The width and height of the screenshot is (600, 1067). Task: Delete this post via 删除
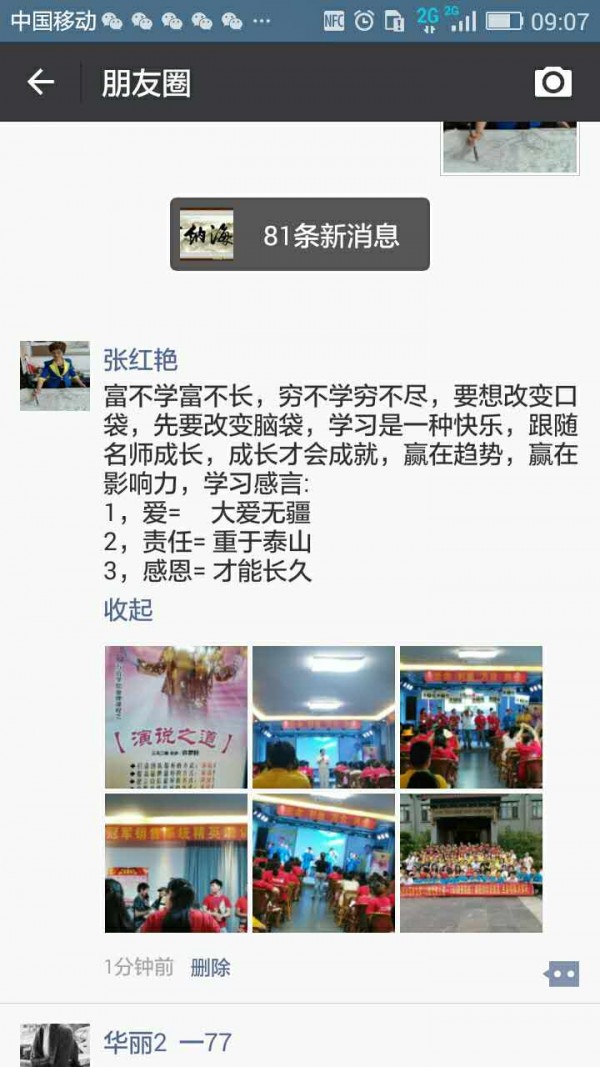[210, 967]
